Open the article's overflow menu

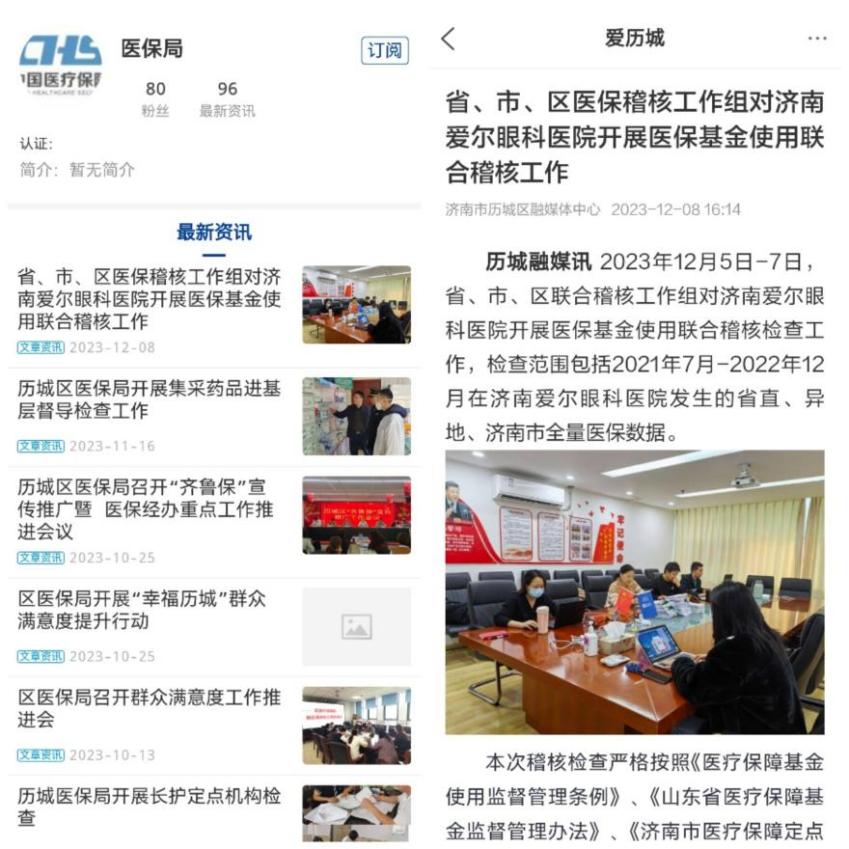click(816, 39)
